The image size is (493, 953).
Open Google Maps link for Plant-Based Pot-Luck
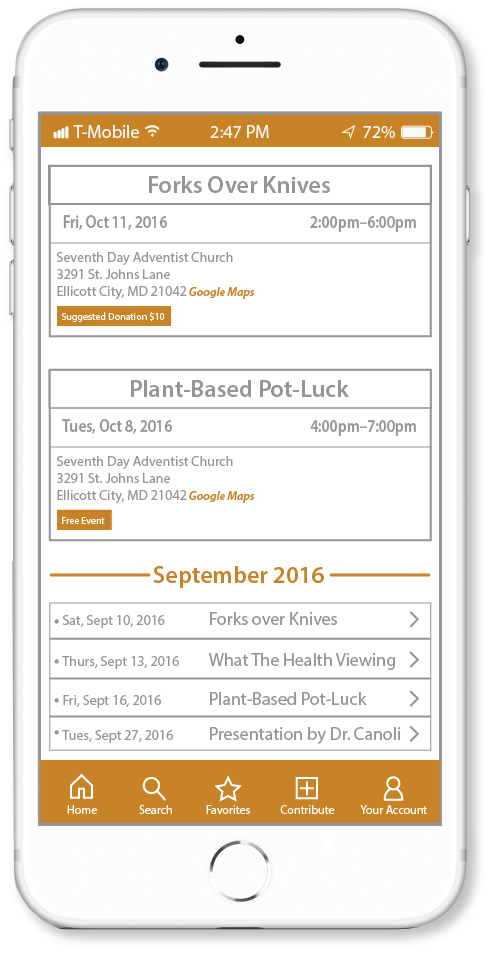(x=221, y=496)
